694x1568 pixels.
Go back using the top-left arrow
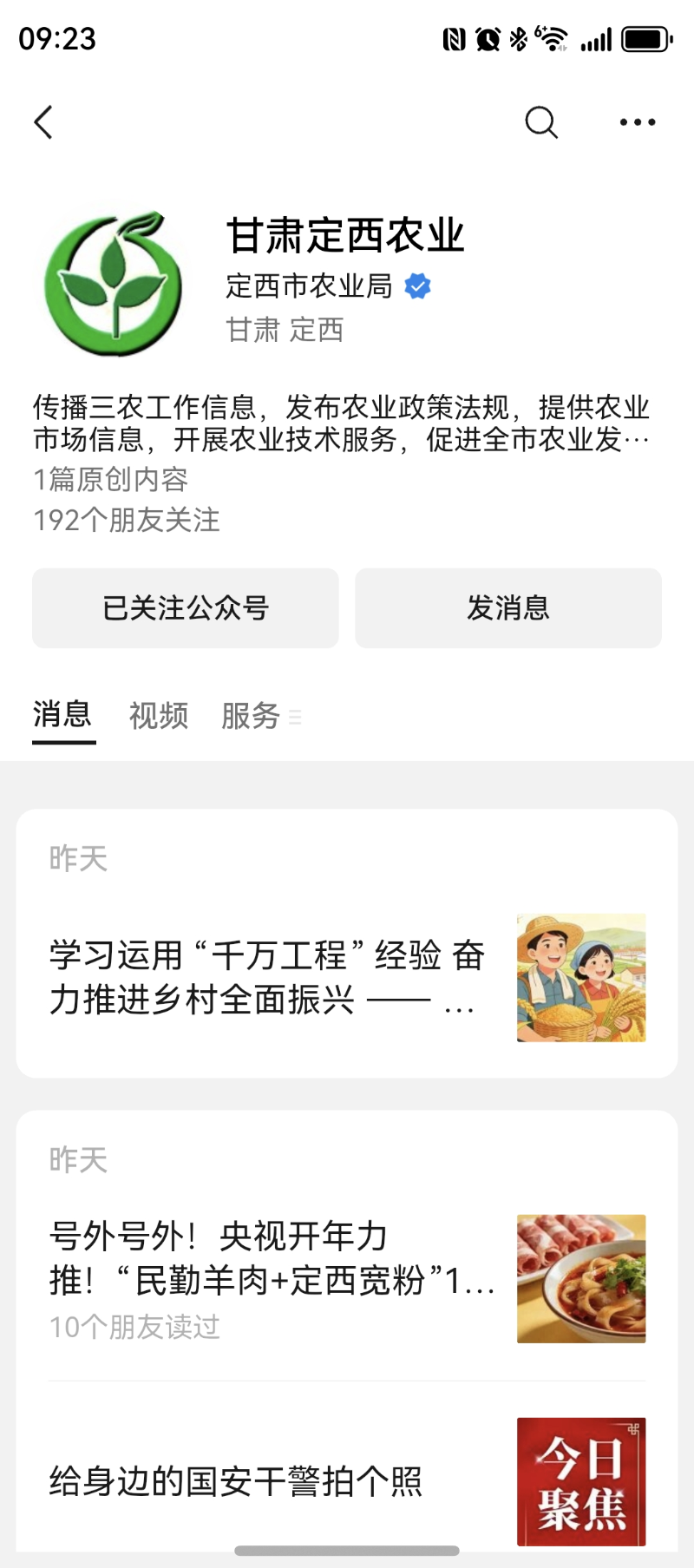(x=43, y=122)
